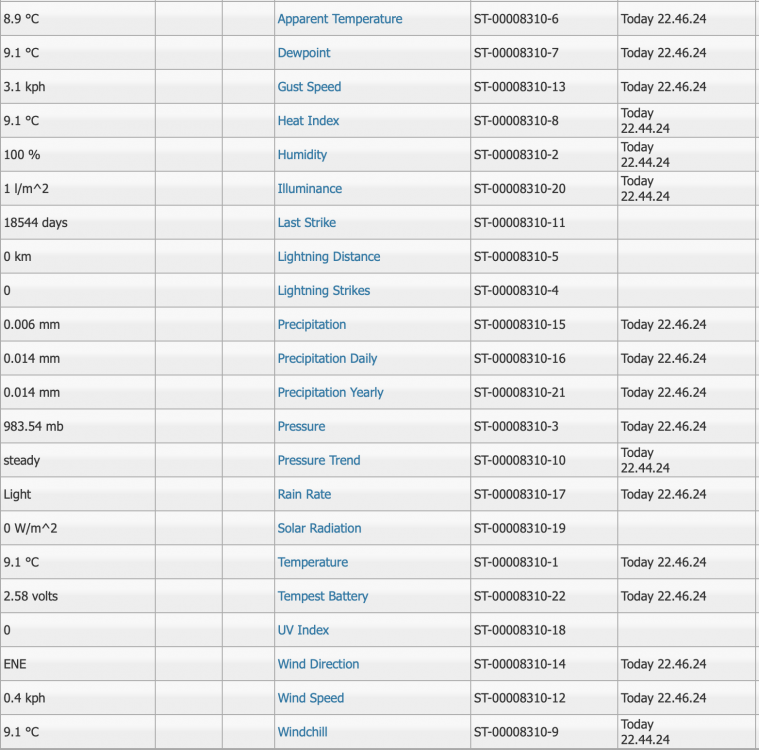Select the Lightning Distance link
The width and height of the screenshot is (759, 750).
(x=328, y=257)
